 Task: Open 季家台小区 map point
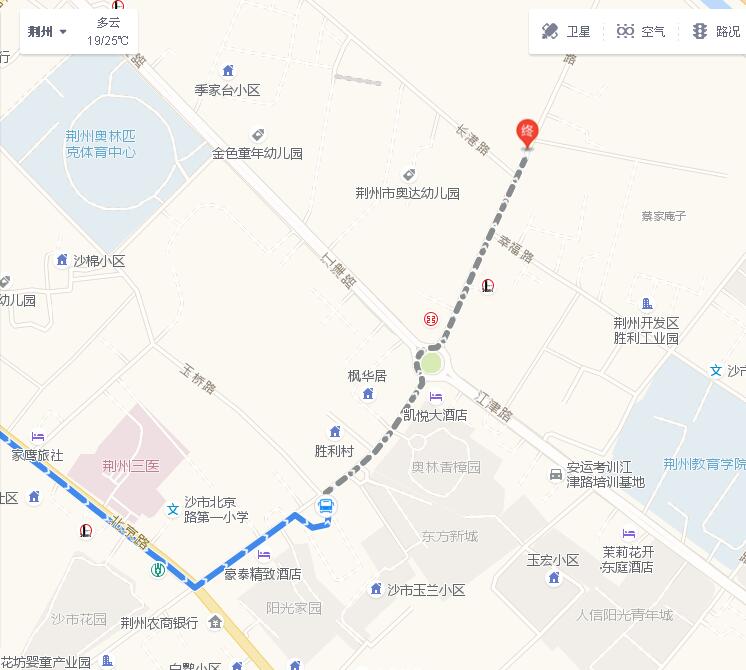(228, 89)
